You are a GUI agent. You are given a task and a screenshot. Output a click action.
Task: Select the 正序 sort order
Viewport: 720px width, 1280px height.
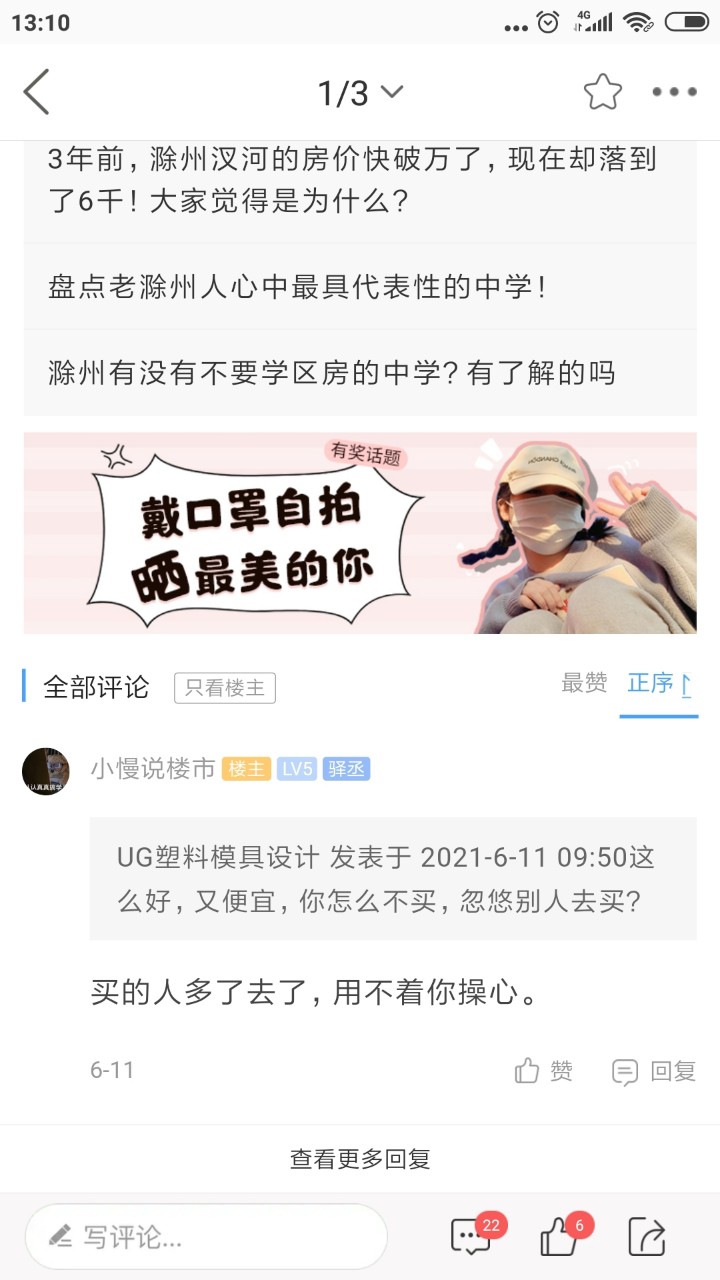tap(659, 684)
